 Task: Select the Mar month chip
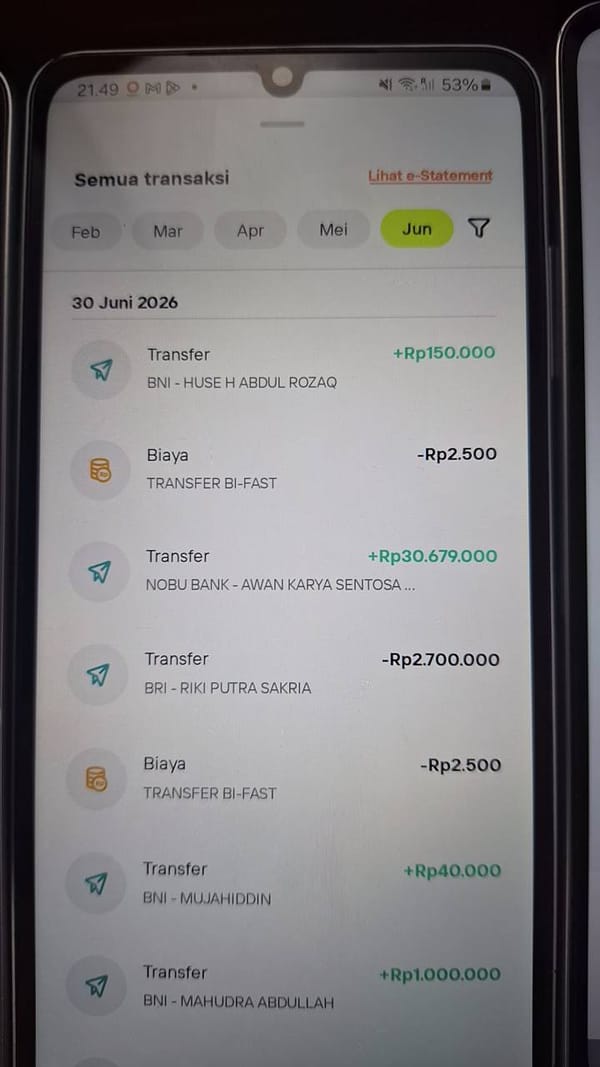coord(167,231)
